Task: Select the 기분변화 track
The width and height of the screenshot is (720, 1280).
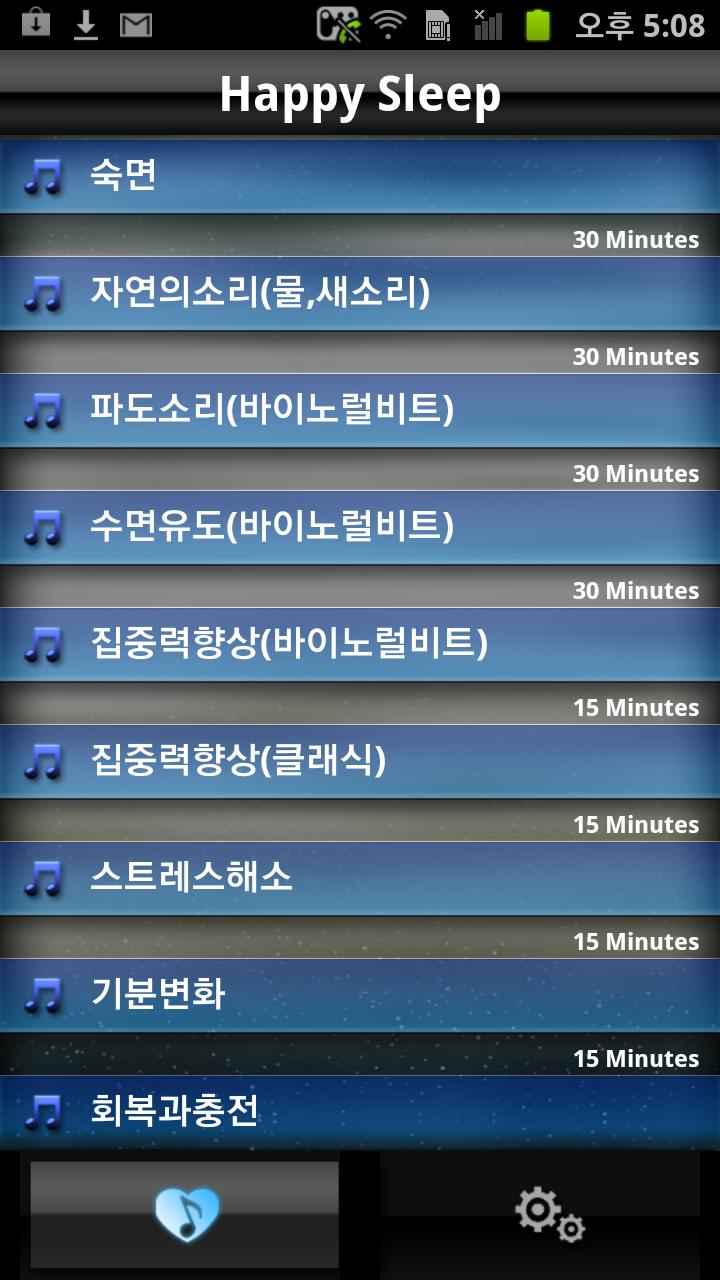Action: 360,995
